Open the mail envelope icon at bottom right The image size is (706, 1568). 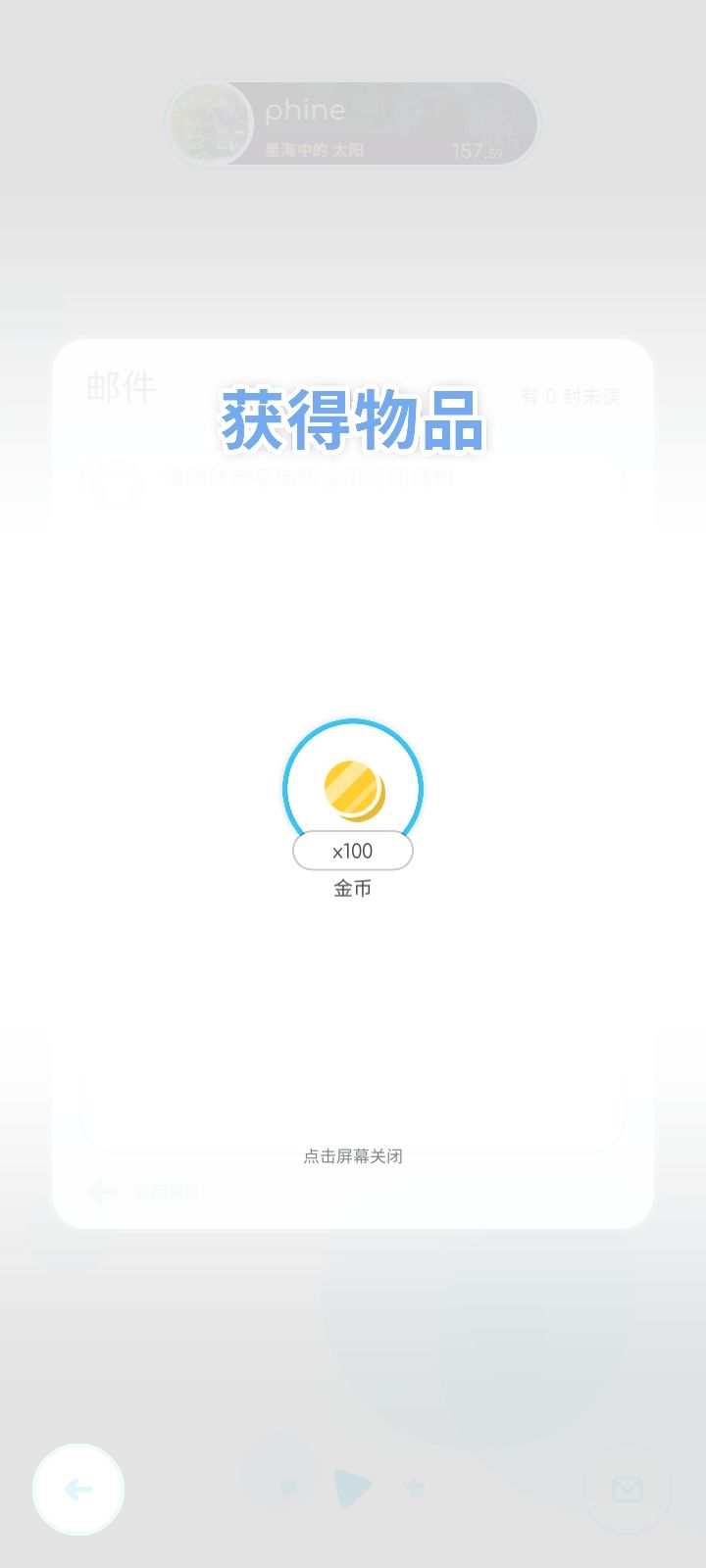(x=628, y=1491)
